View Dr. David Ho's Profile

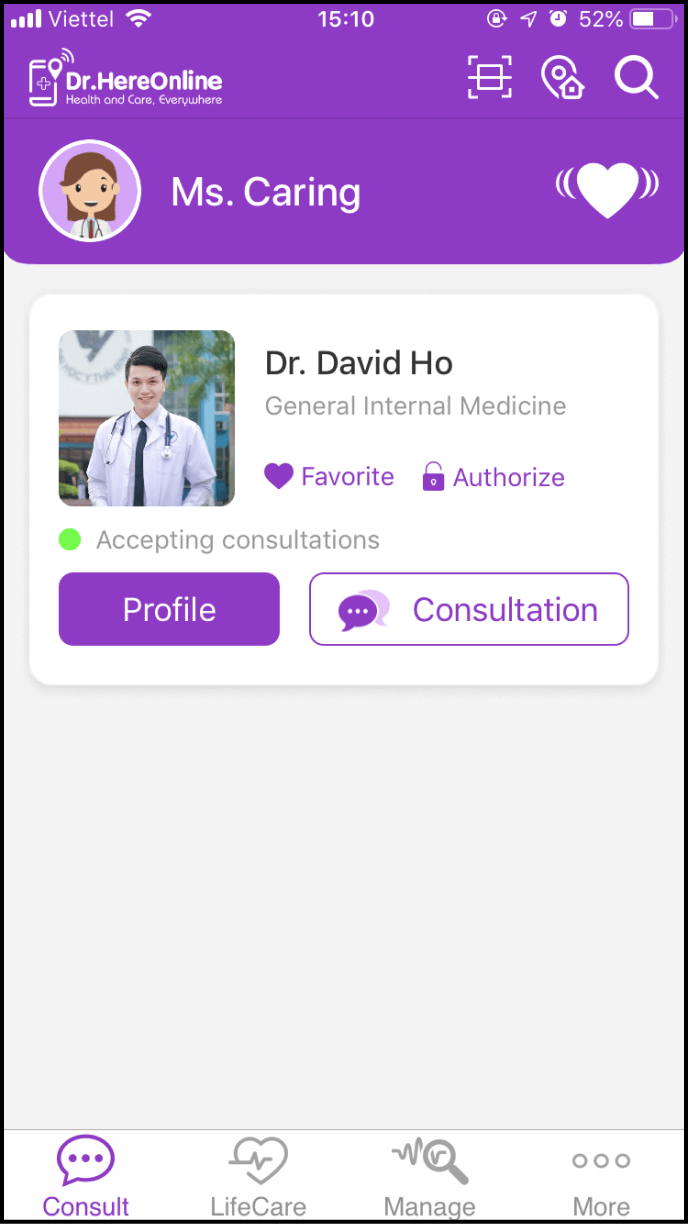[x=169, y=609]
